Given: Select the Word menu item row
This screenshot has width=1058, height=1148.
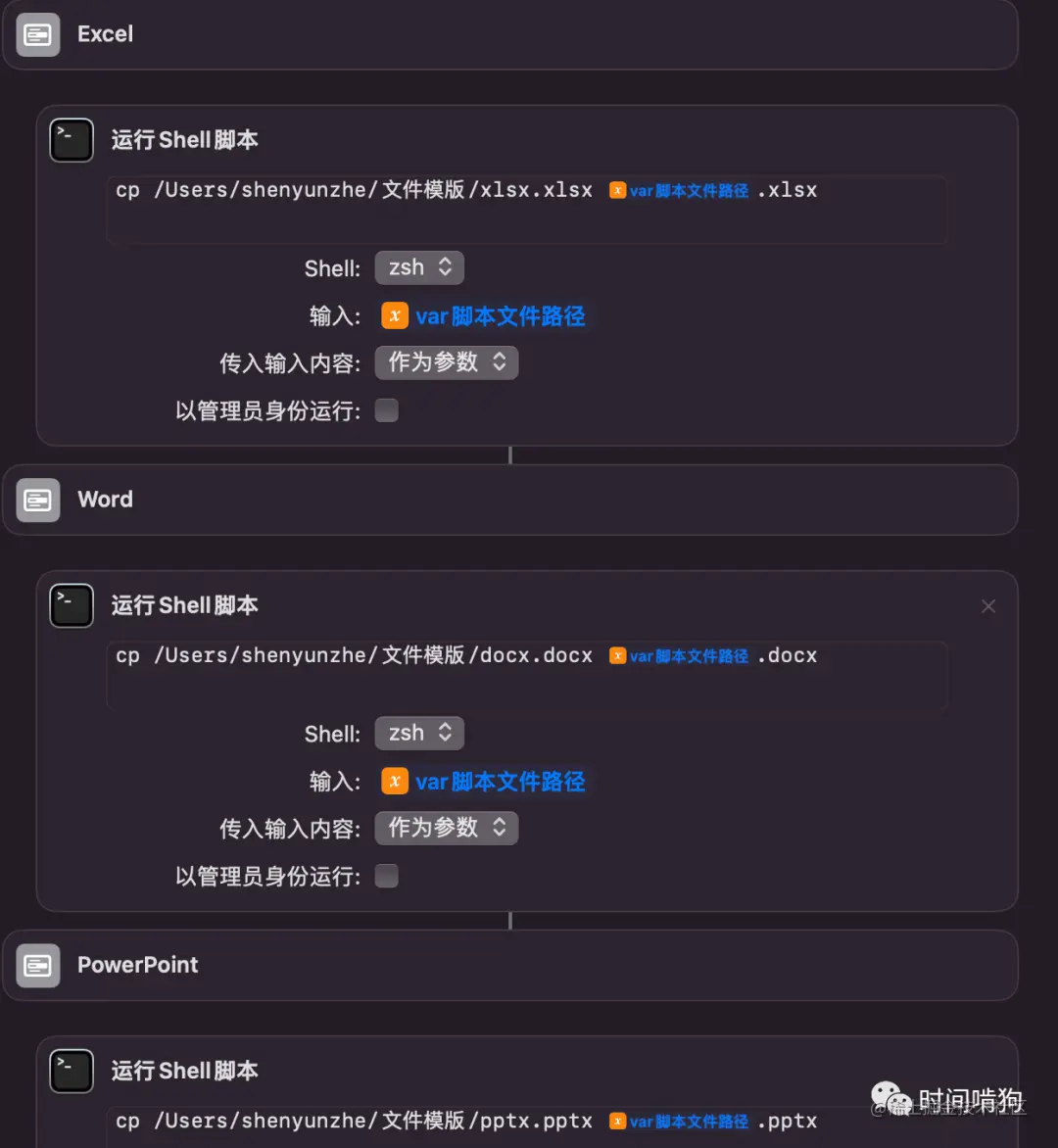Looking at the screenshot, I should click(x=509, y=500).
